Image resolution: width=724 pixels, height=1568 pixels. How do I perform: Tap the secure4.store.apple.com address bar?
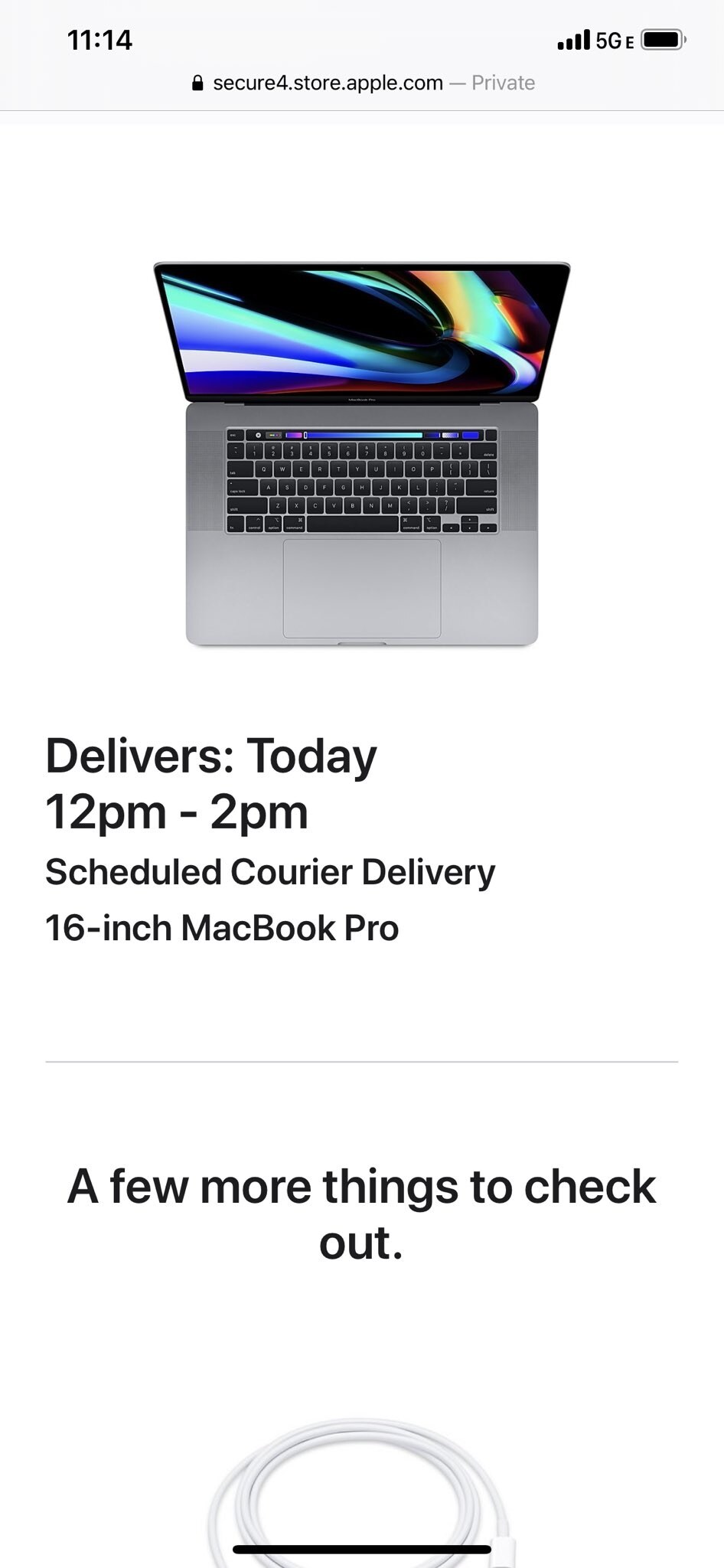pos(362,83)
